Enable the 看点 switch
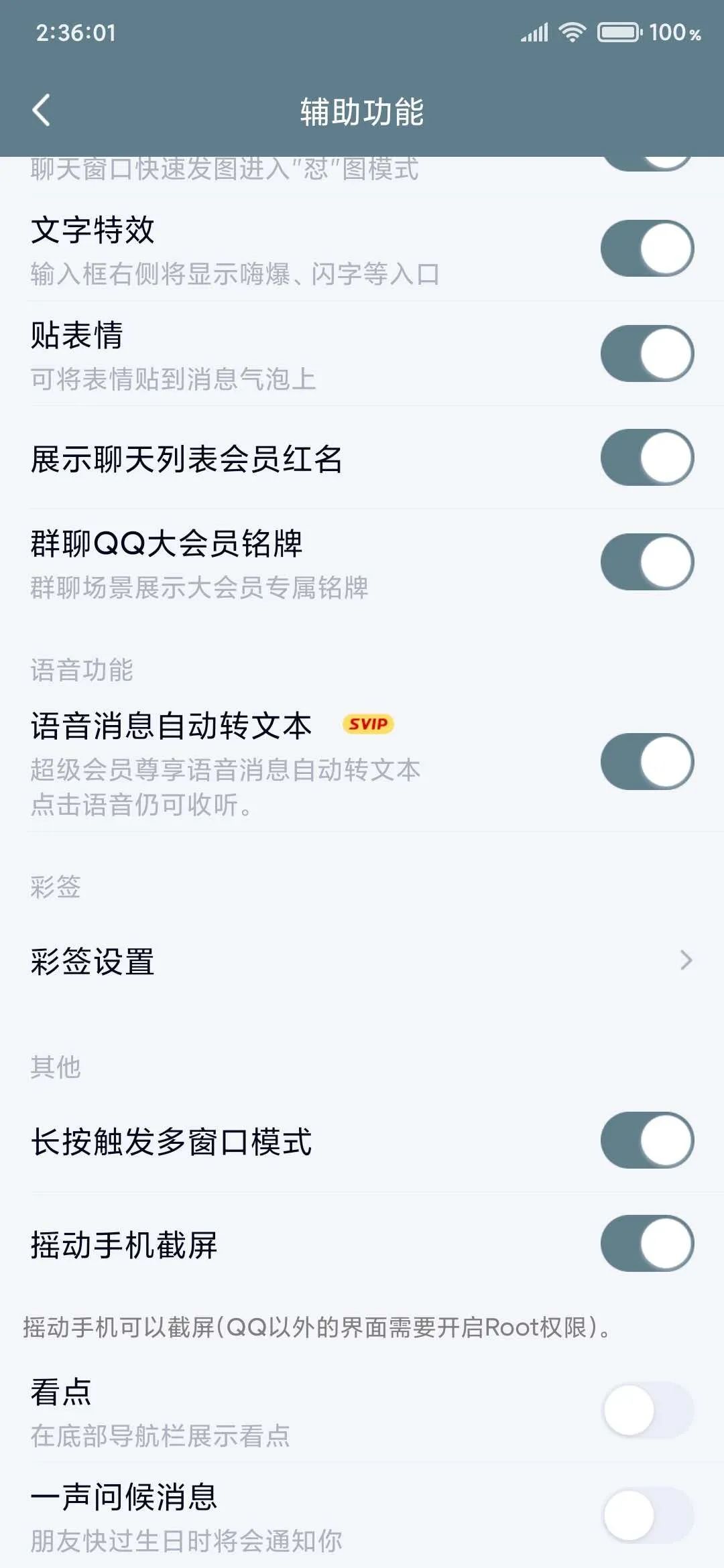Viewport: 724px width, 1568px height. click(647, 1410)
